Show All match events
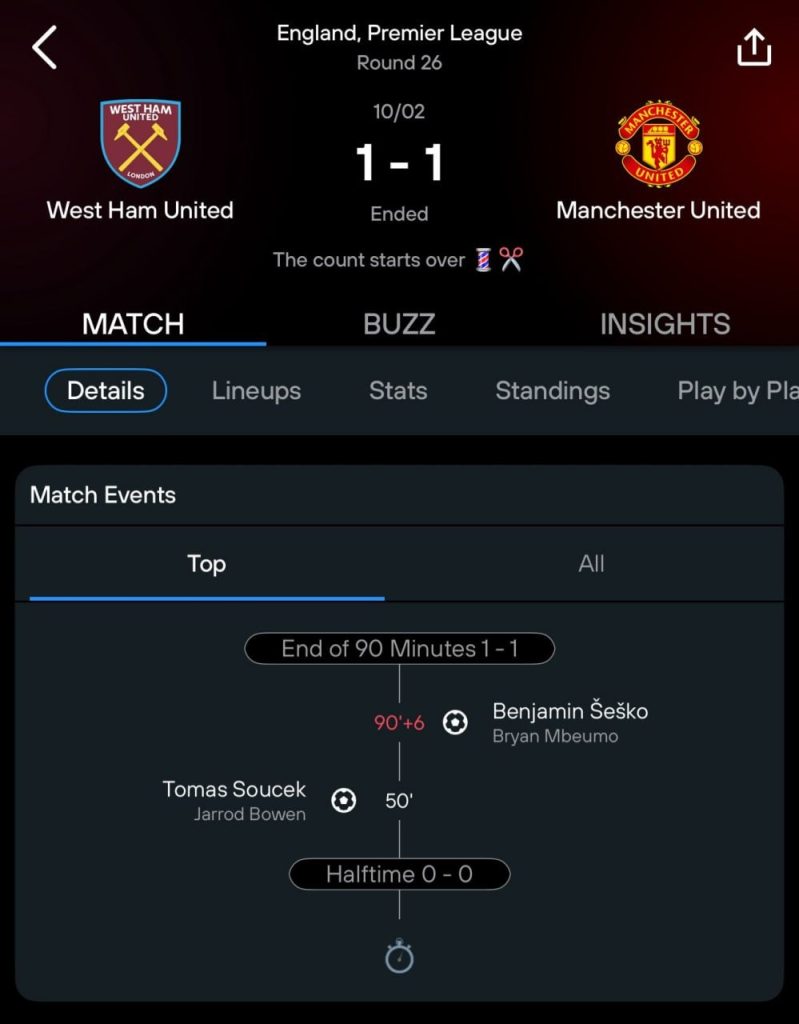This screenshot has height=1024, width=799. tap(591, 564)
